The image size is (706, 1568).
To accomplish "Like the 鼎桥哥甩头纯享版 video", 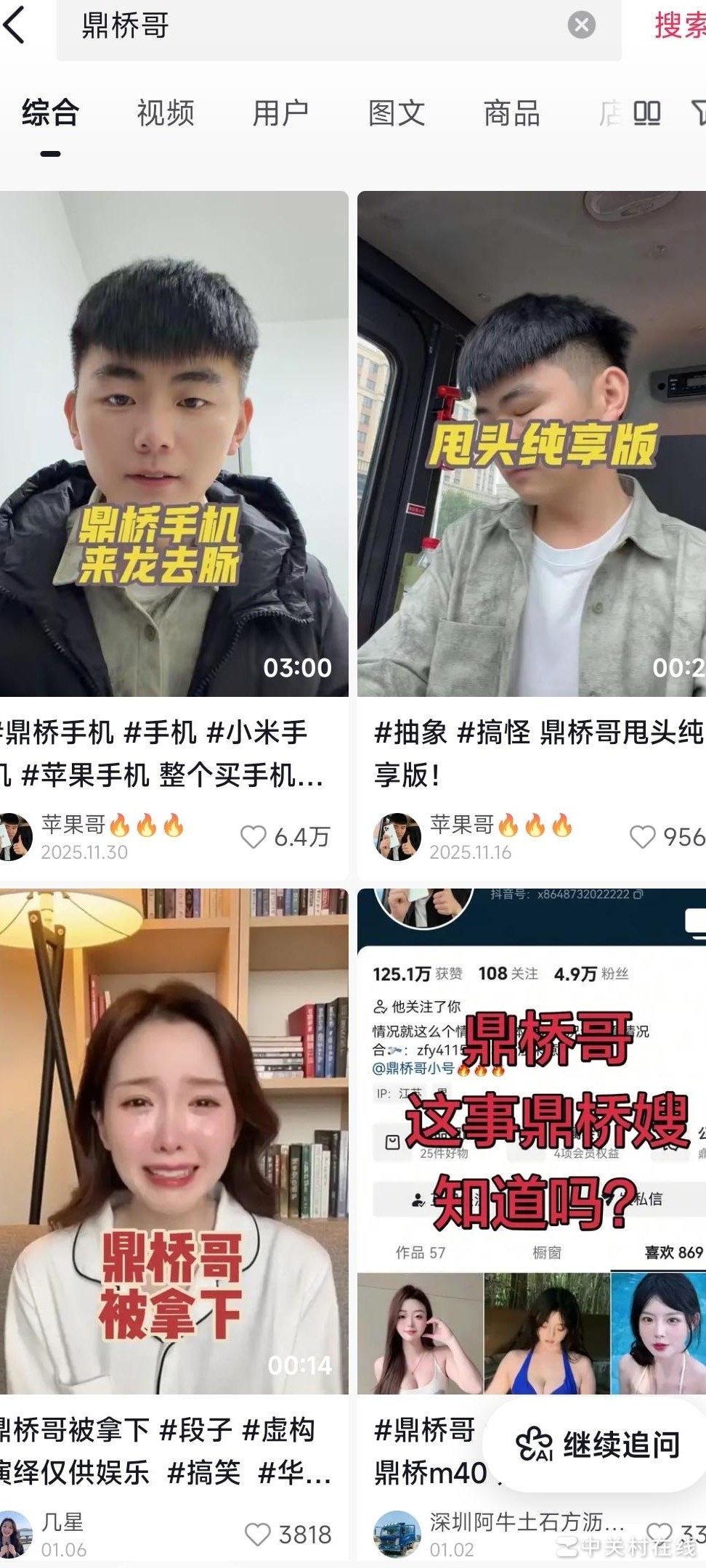I will tap(643, 837).
